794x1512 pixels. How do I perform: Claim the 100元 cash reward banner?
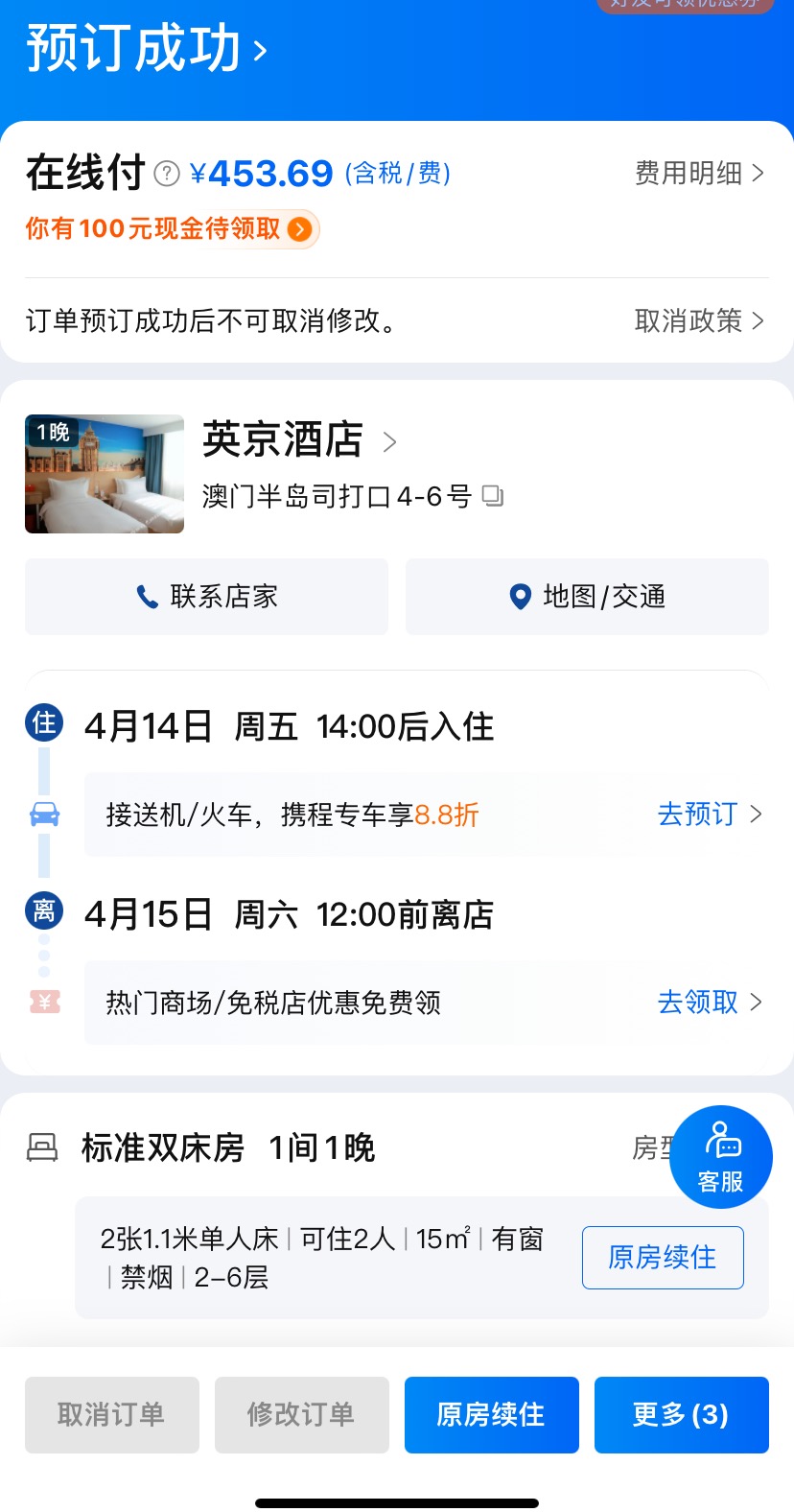point(171,229)
